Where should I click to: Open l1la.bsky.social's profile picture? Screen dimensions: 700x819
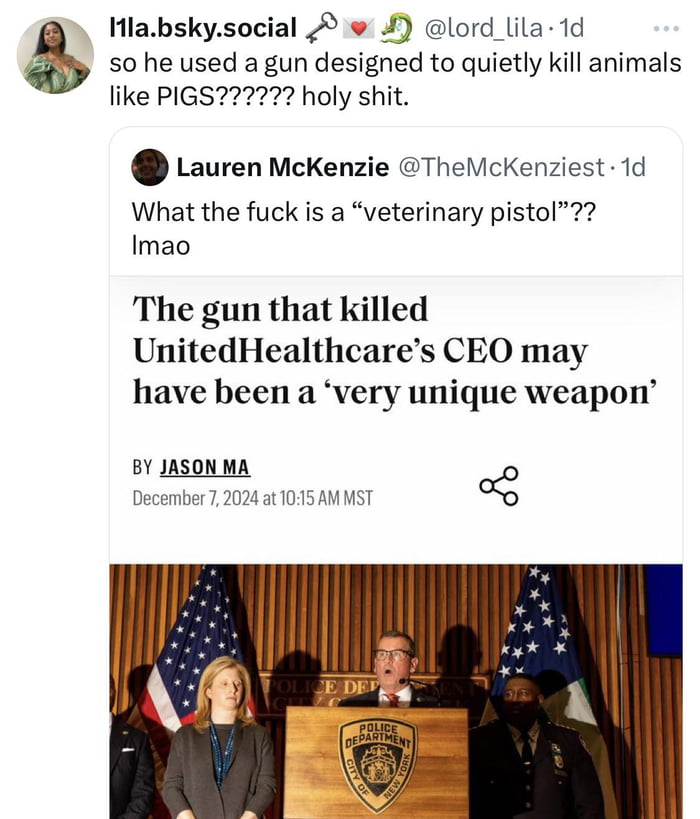coord(55,56)
